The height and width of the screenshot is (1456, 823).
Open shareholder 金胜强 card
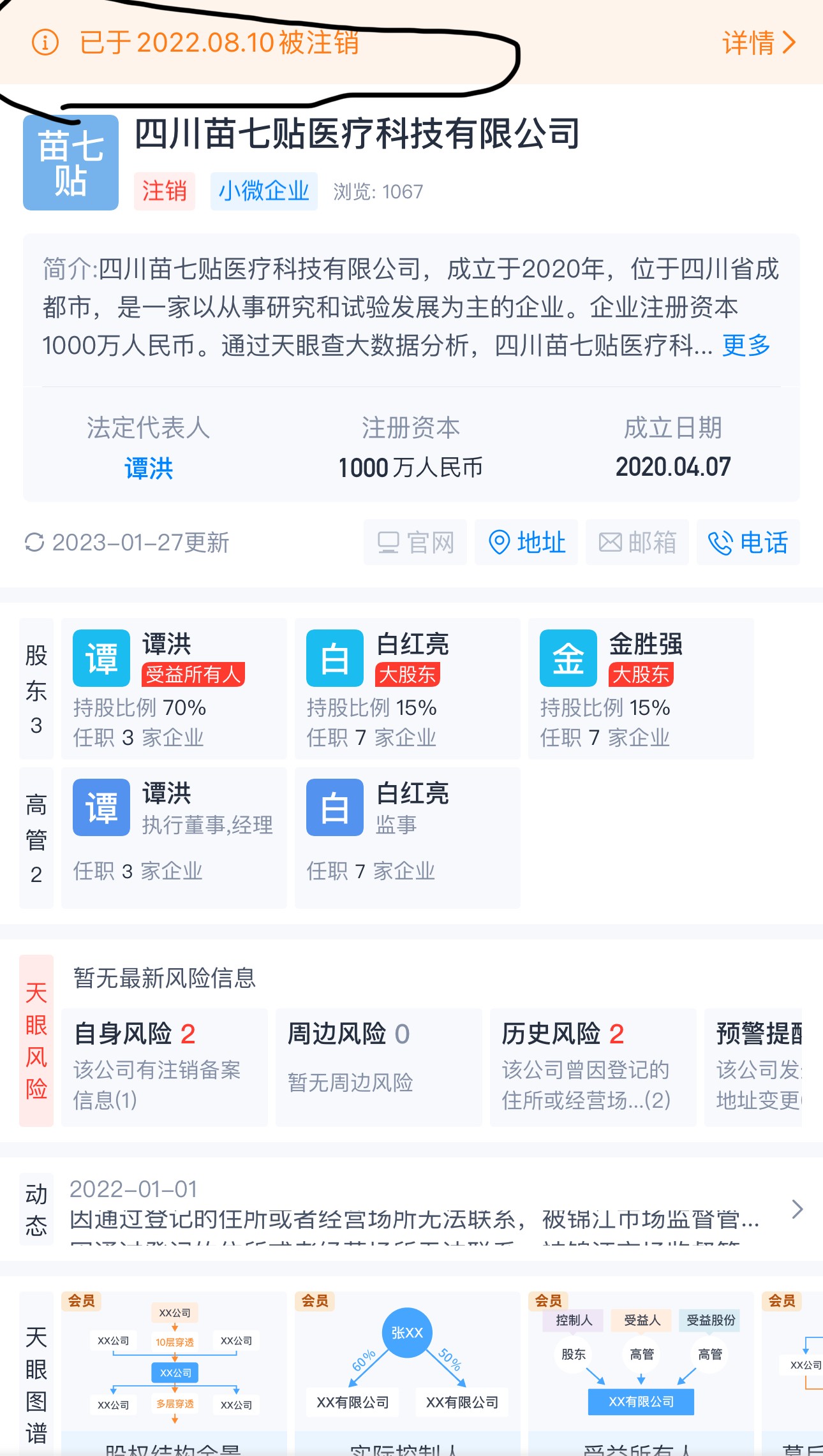[641, 689]
